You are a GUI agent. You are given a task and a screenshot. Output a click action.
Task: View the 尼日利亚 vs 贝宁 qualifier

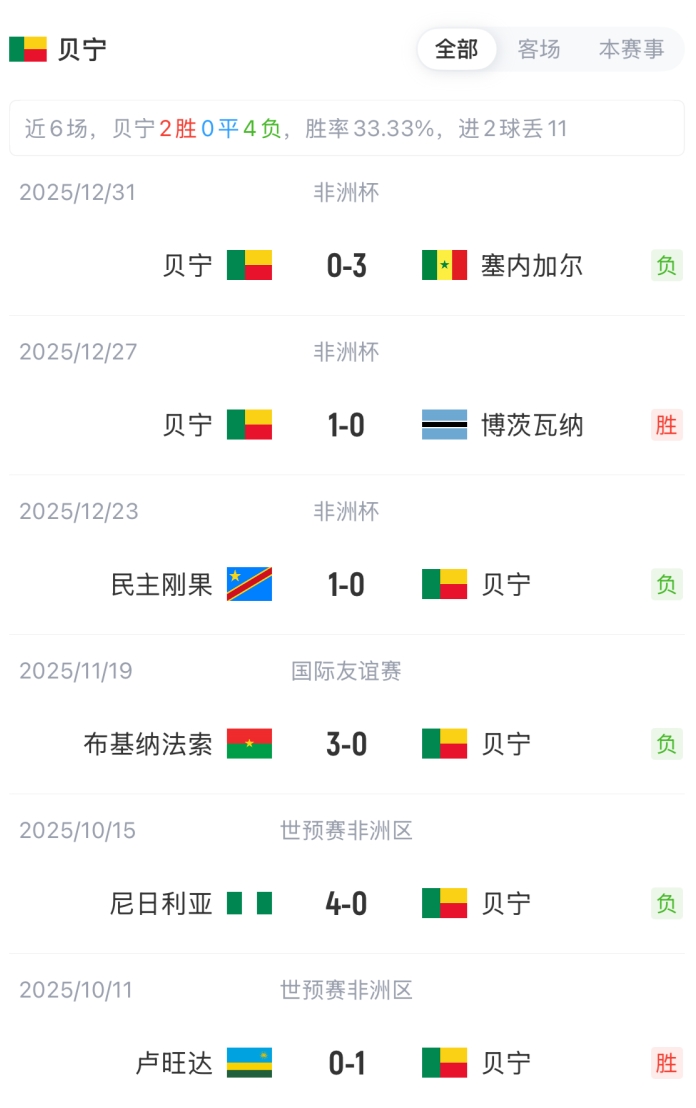point(346,904)
